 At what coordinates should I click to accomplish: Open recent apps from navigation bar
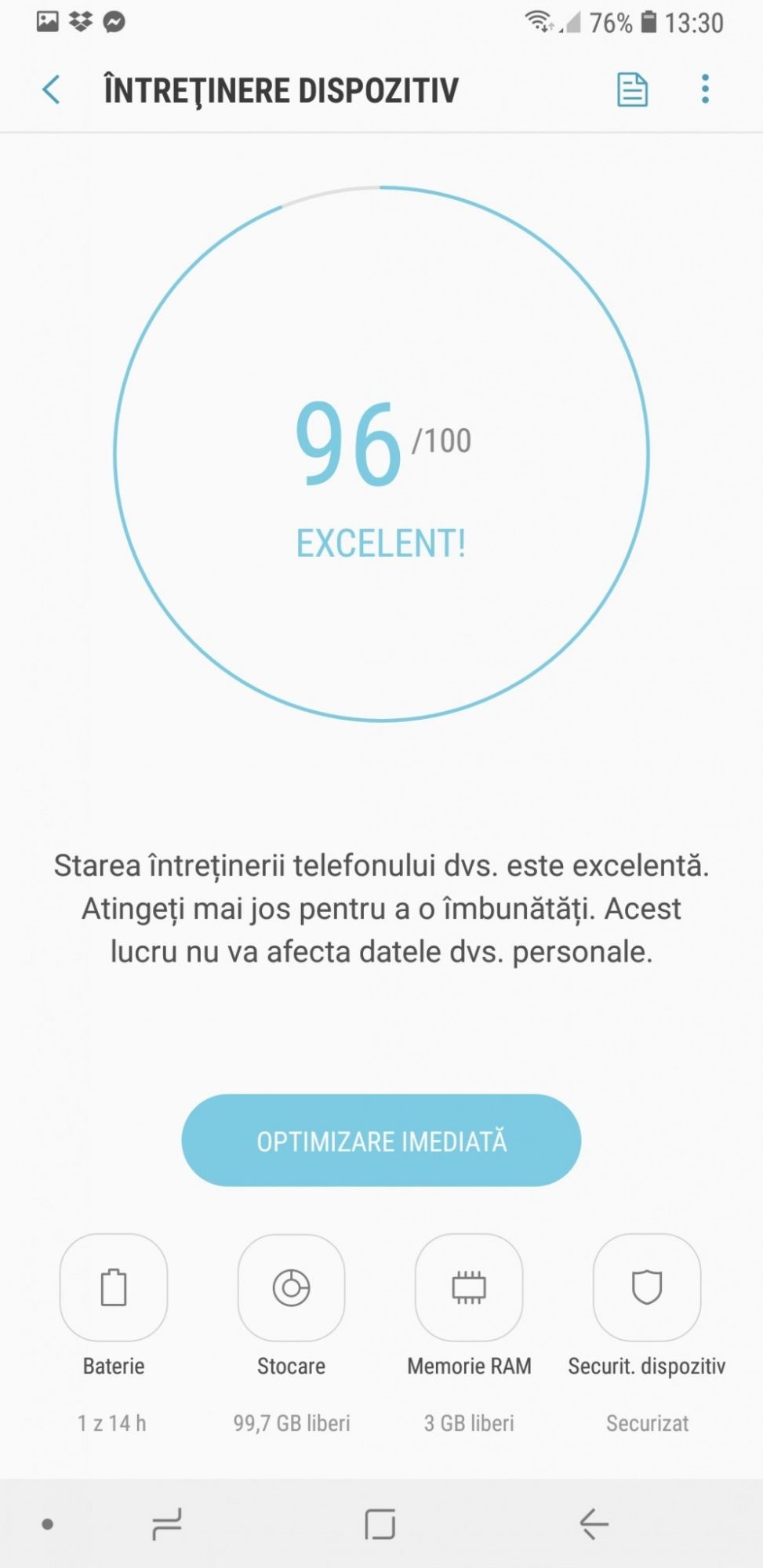tap(166, 1524)
